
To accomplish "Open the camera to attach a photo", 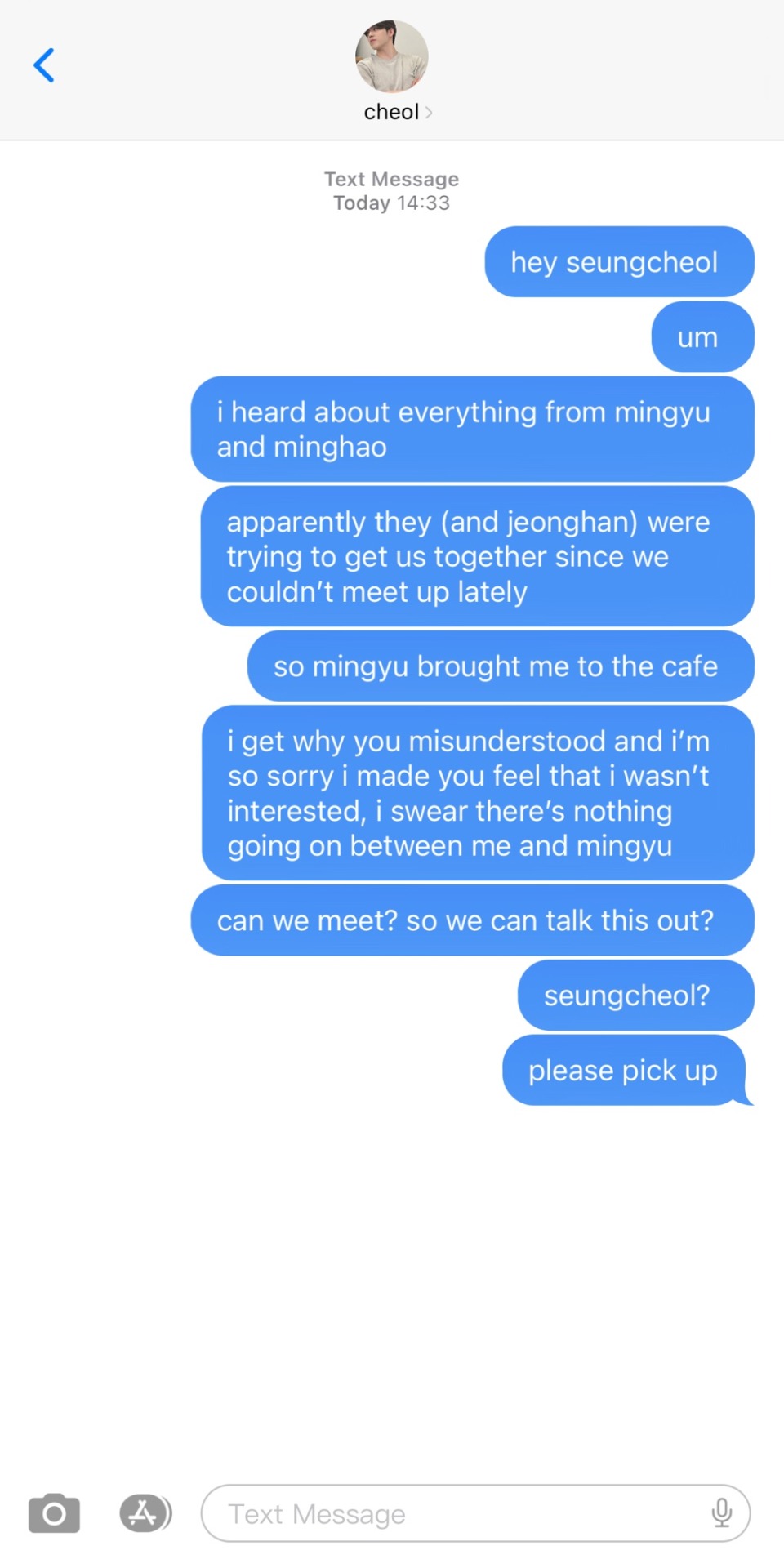I will tap(54, 1513).
